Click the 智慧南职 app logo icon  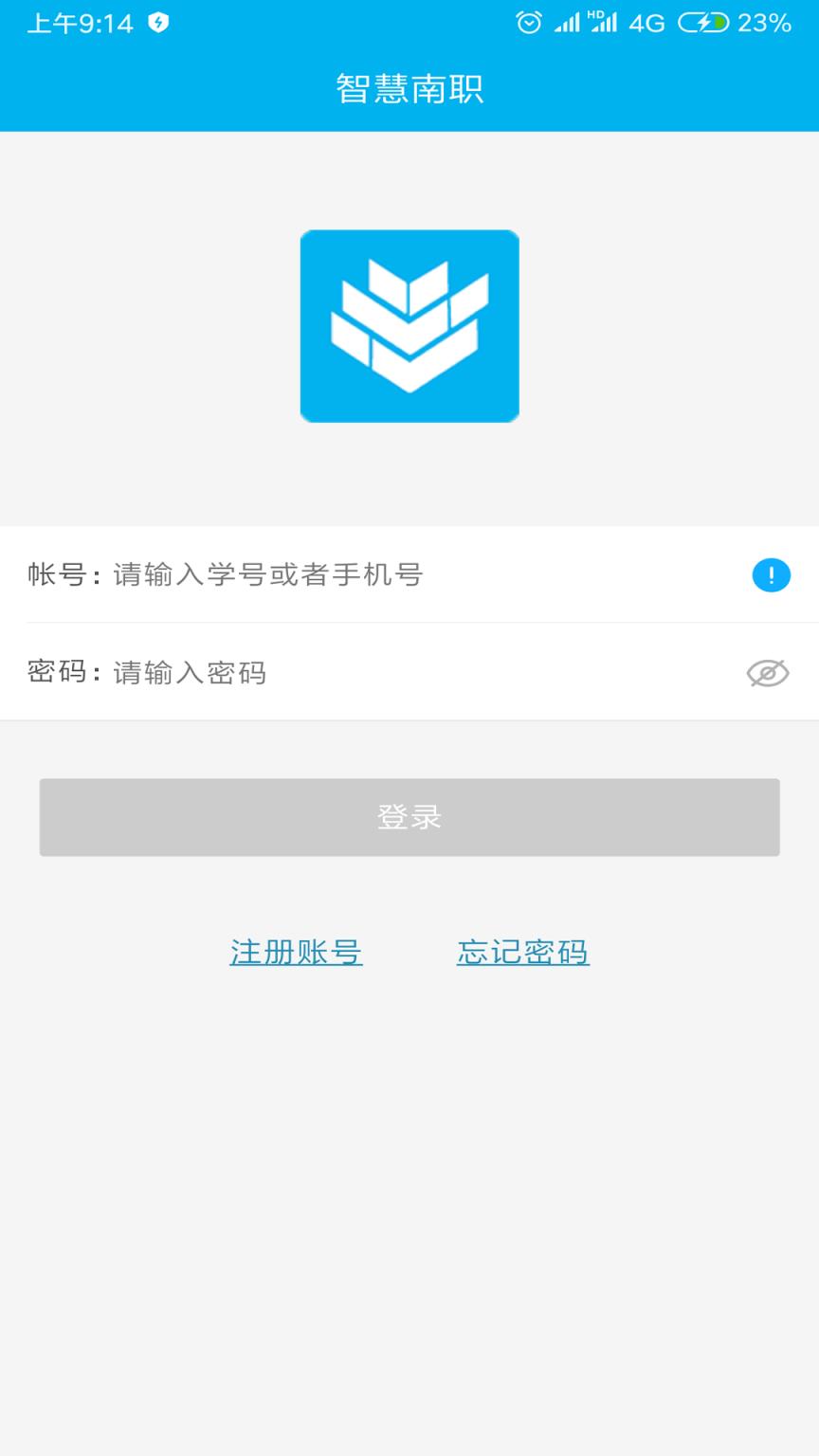click(x=409, y=326)
